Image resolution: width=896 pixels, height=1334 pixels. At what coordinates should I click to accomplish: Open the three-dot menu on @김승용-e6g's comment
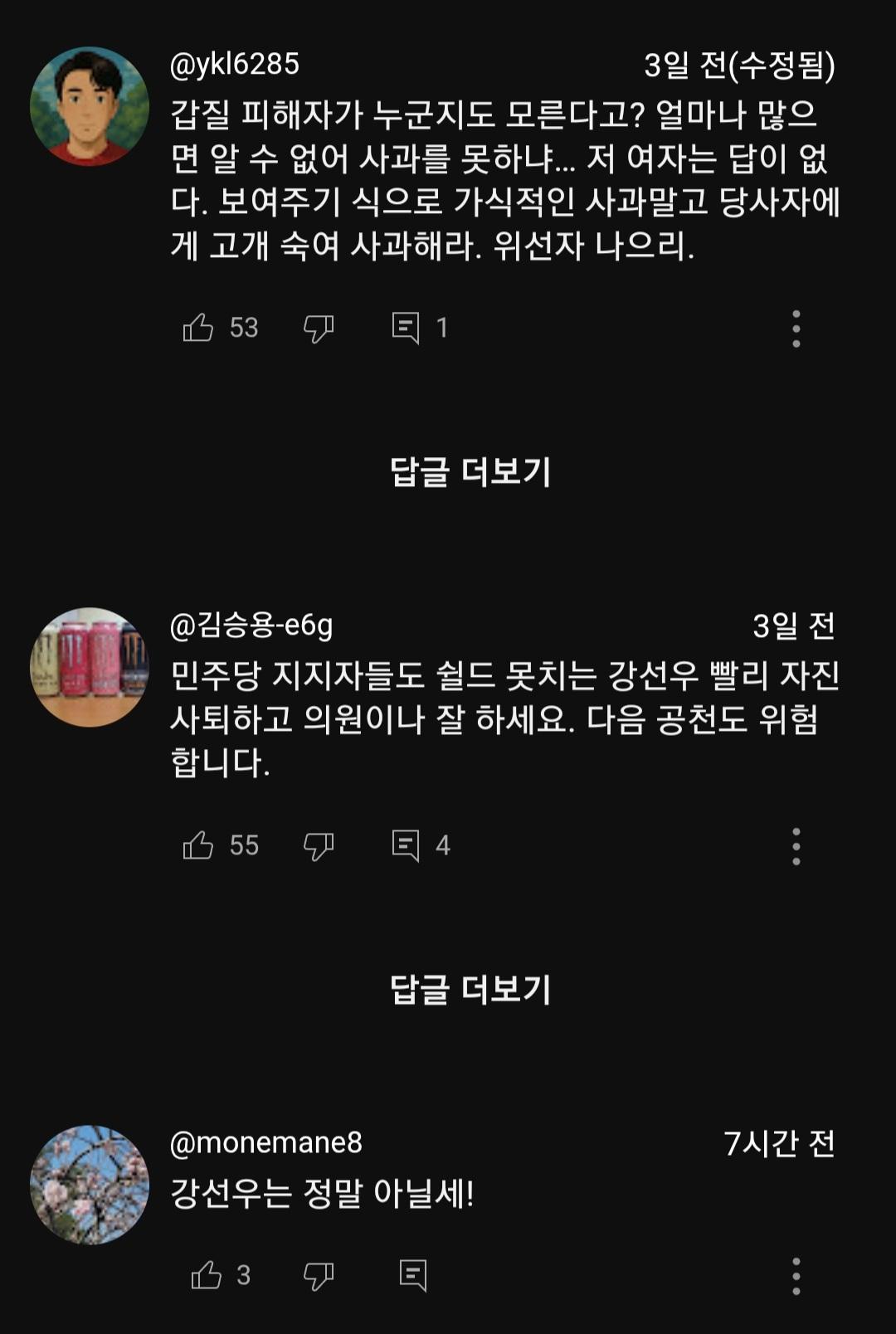(x=798, y=845)
